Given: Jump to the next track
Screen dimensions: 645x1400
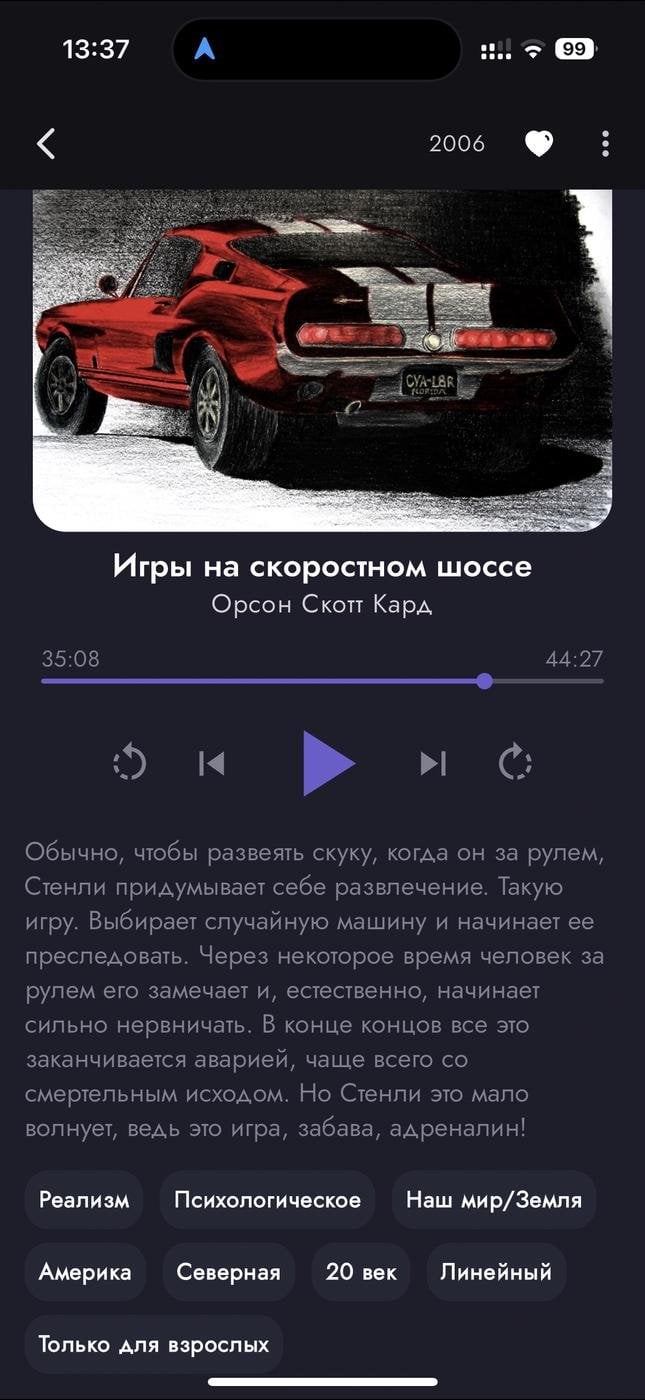Looking at the screenshot, I should pos(433,764).
